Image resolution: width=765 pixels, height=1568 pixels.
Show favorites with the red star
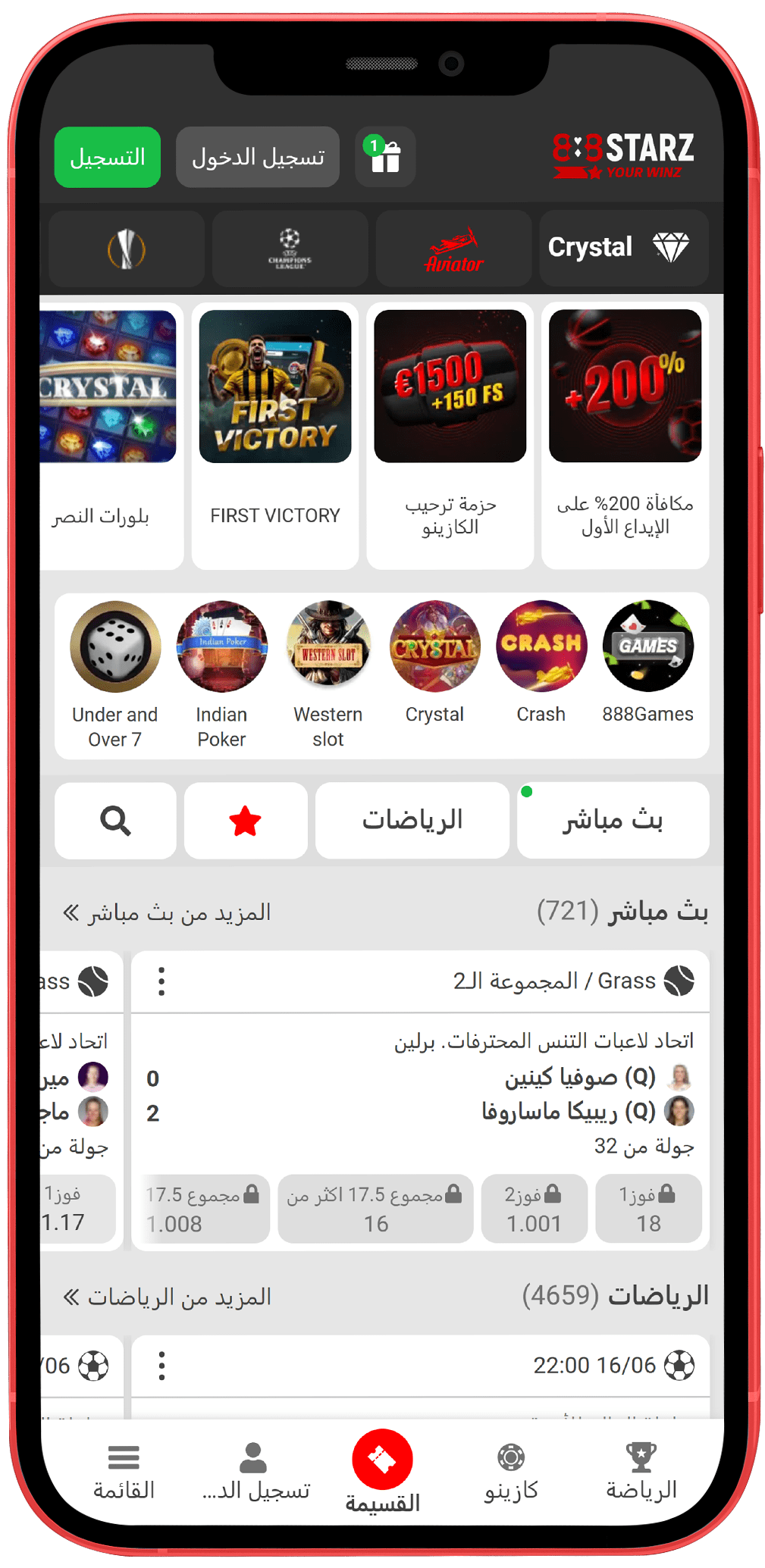[x=245, y=821]
